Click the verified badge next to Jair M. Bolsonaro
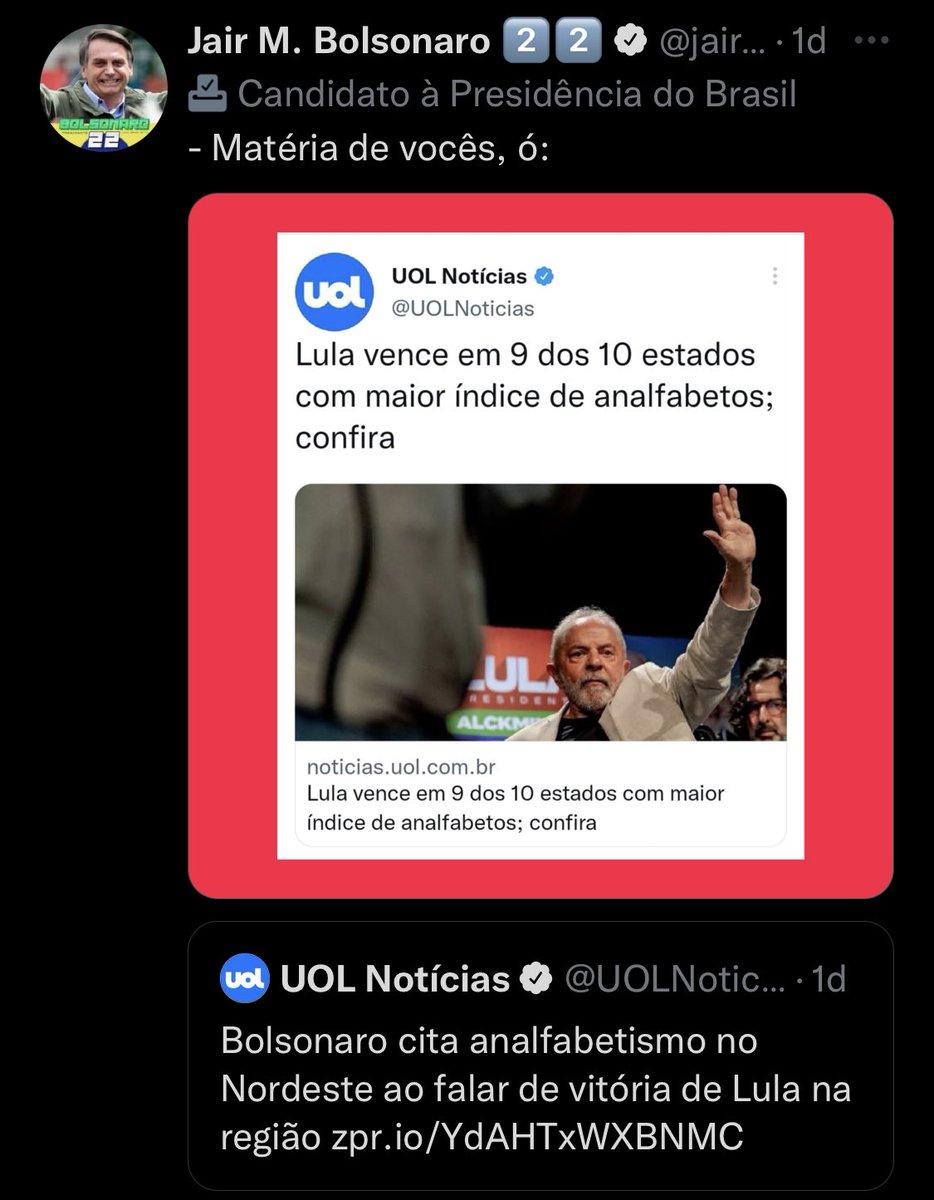 point(631,38)
